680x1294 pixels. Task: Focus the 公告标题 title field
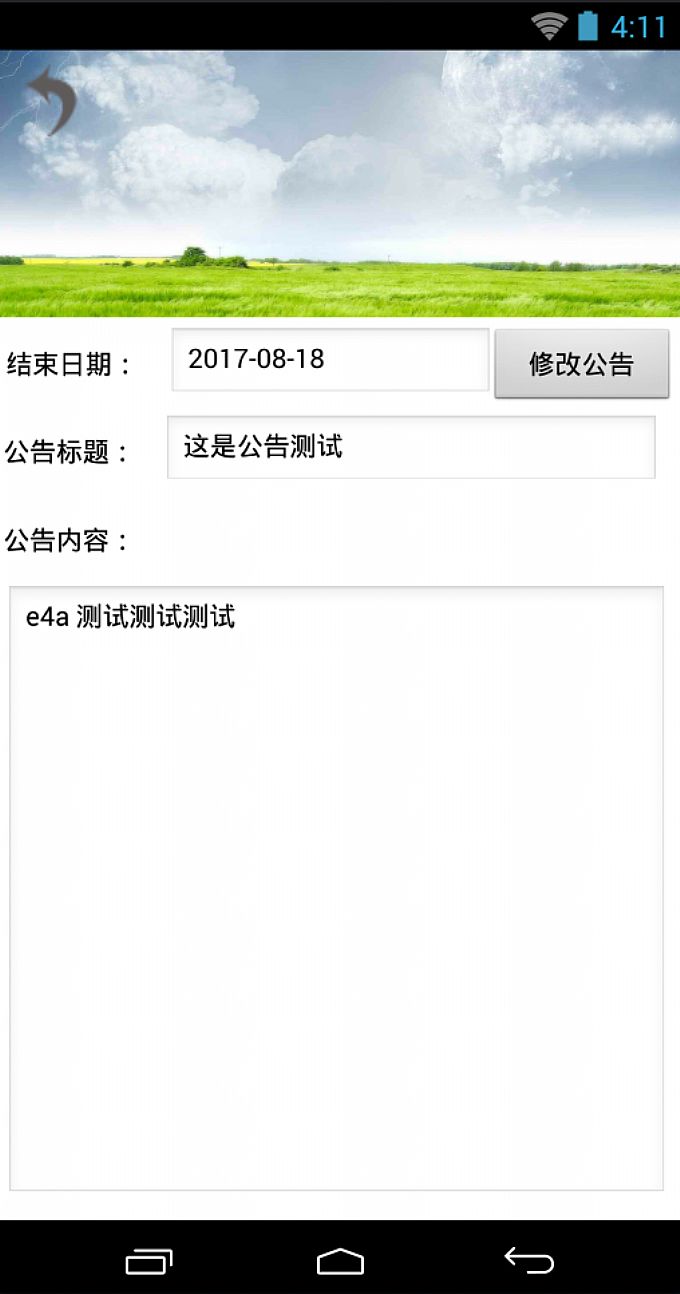411,447
